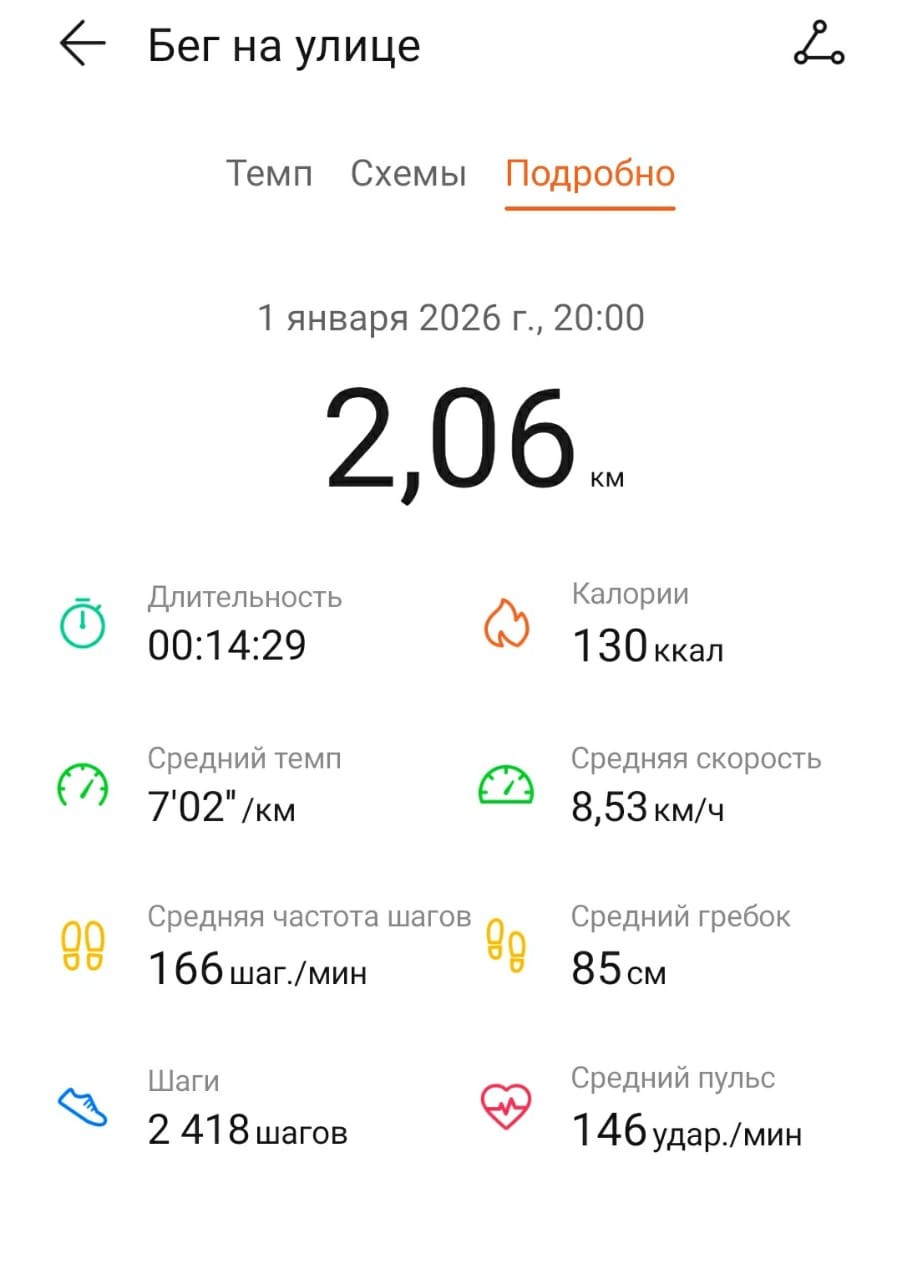The width and height of the screenshot is (902, 1280).
Task: Switch to the Схемы tab
Action: [x=408, y=173]
